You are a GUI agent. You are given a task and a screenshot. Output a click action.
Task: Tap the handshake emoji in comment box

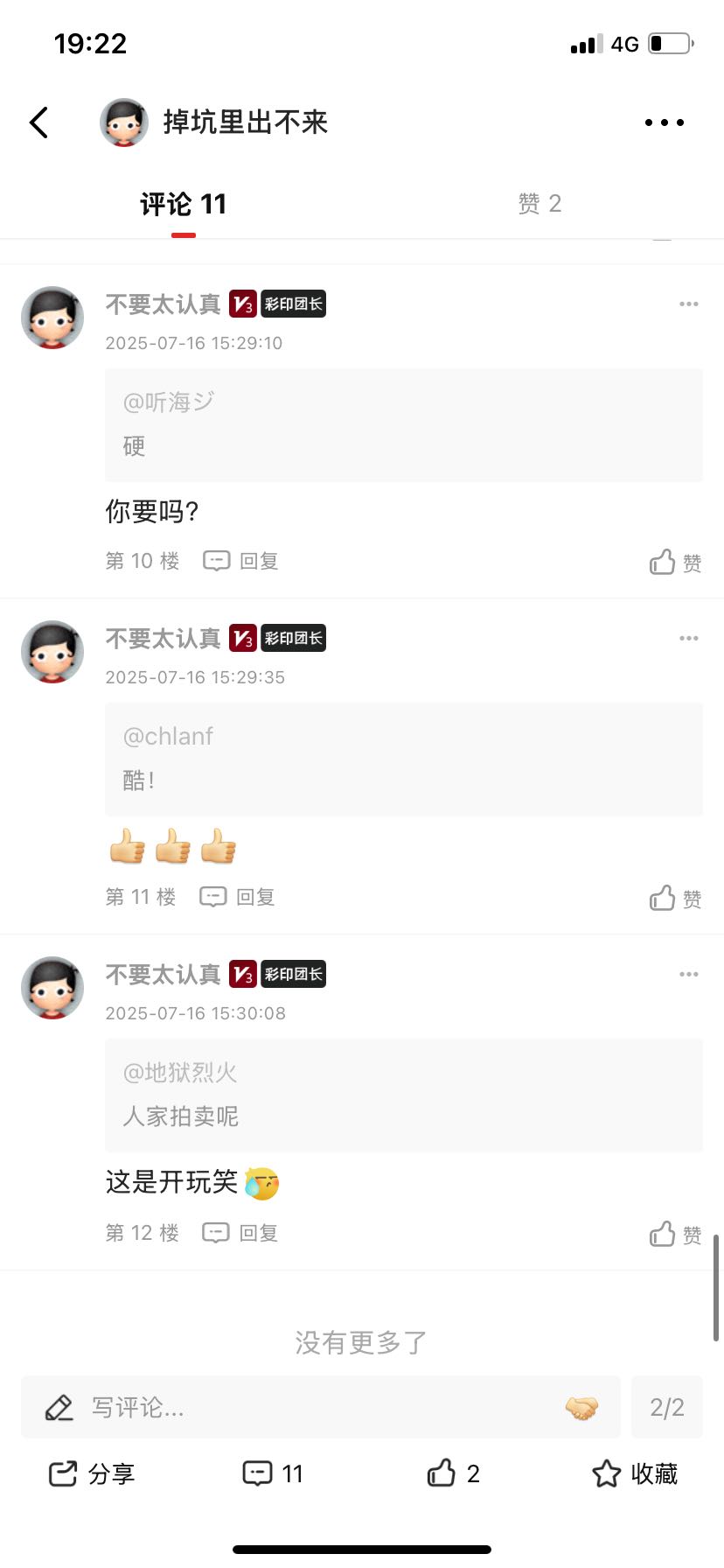581,1407
